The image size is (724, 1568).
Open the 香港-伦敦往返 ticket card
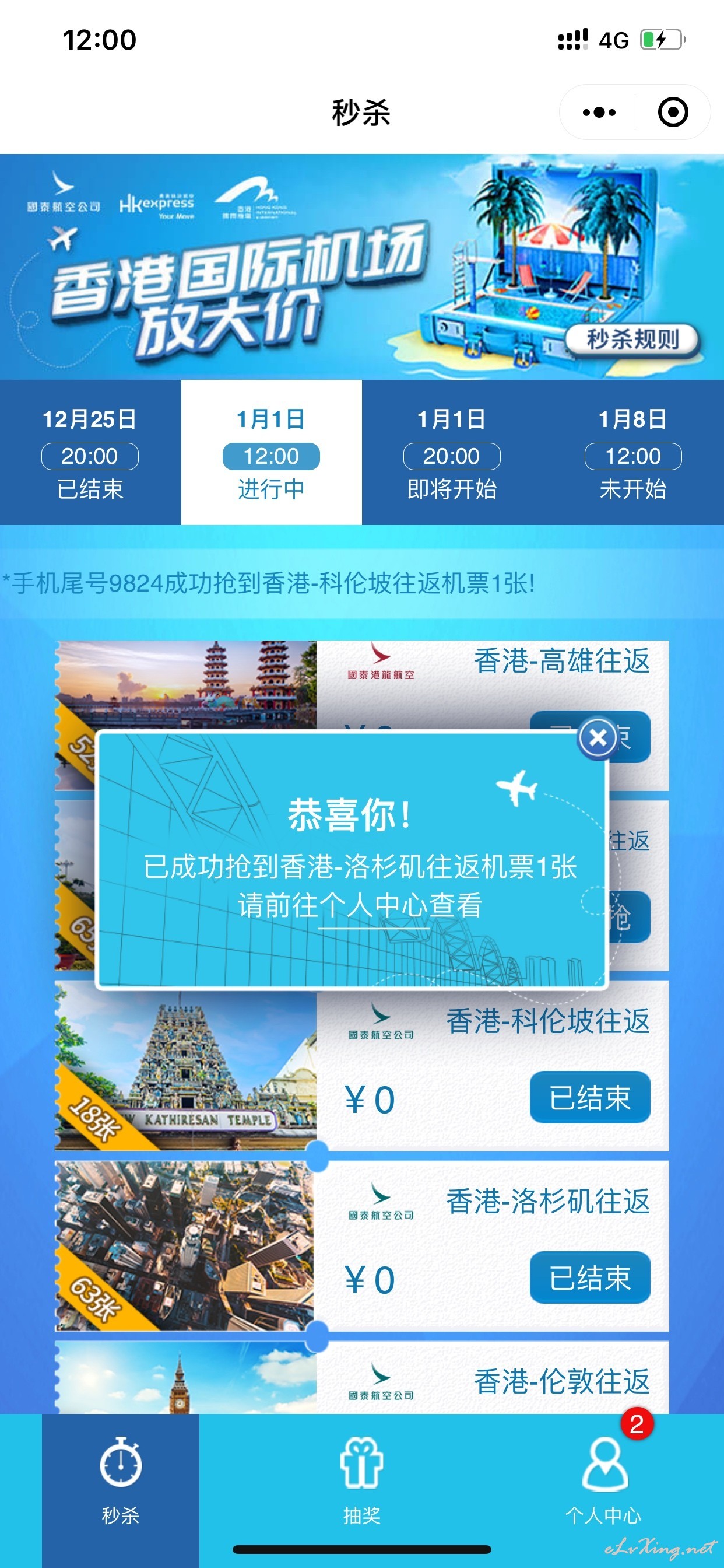click(362, 1377)
